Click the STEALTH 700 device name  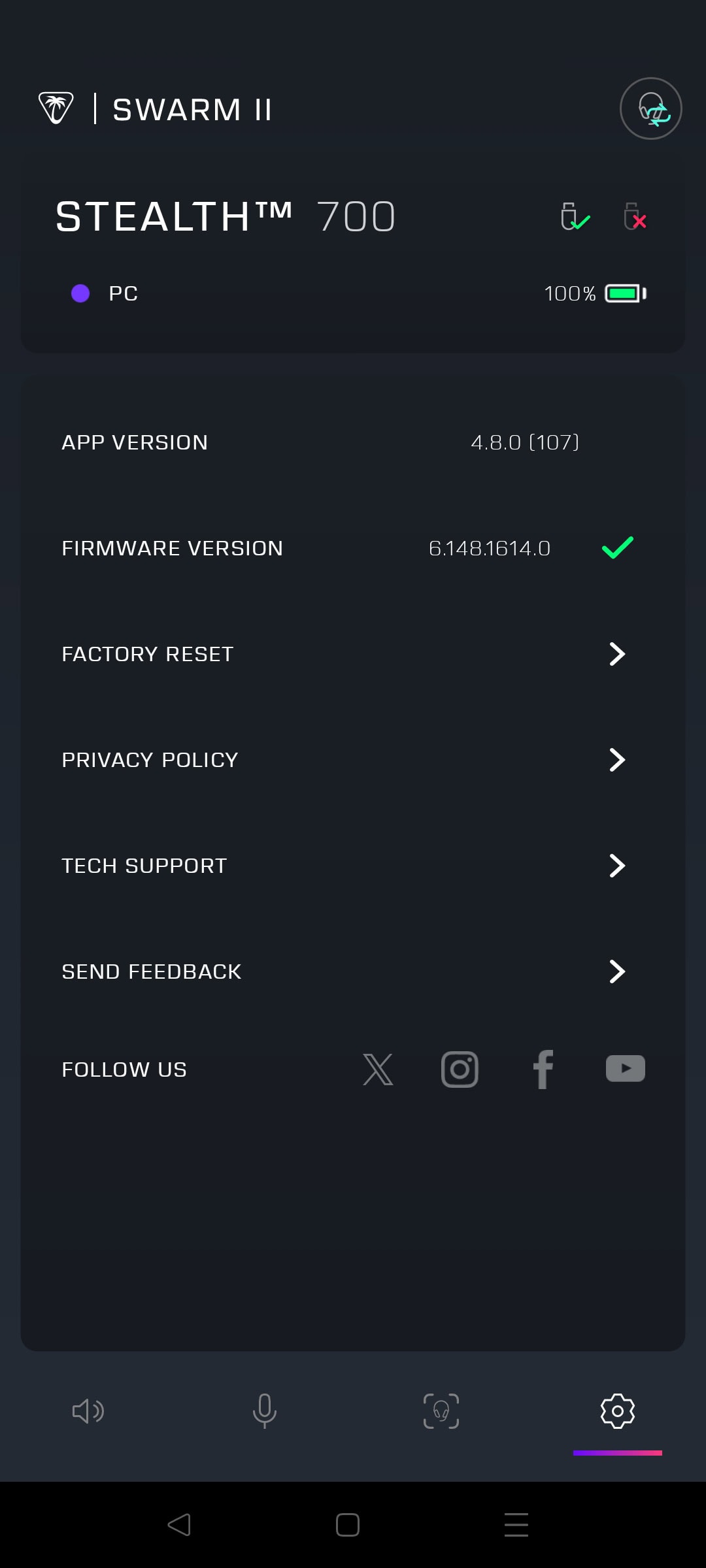(x=224, y=216)
